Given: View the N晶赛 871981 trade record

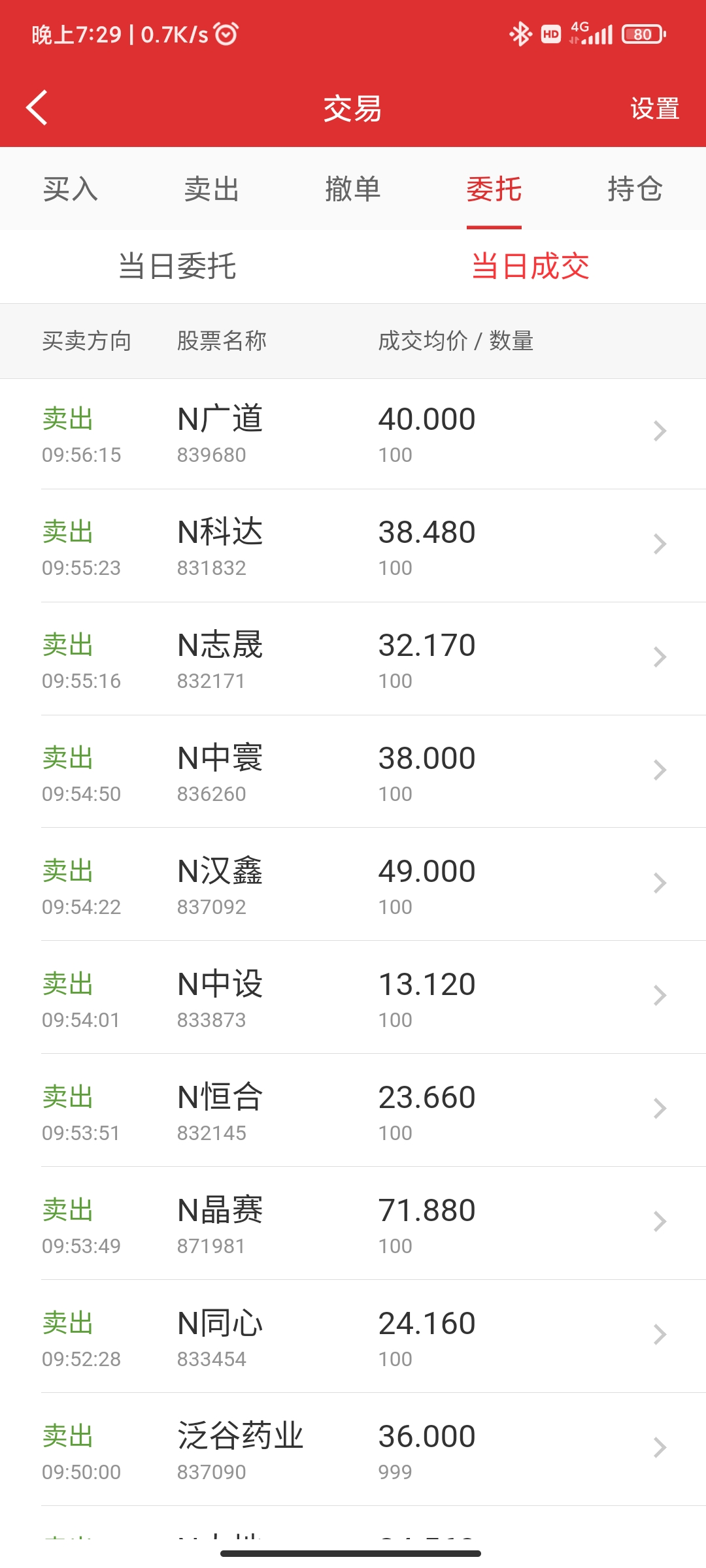Looking at the screenshot, I should [x=353, y=1224].
